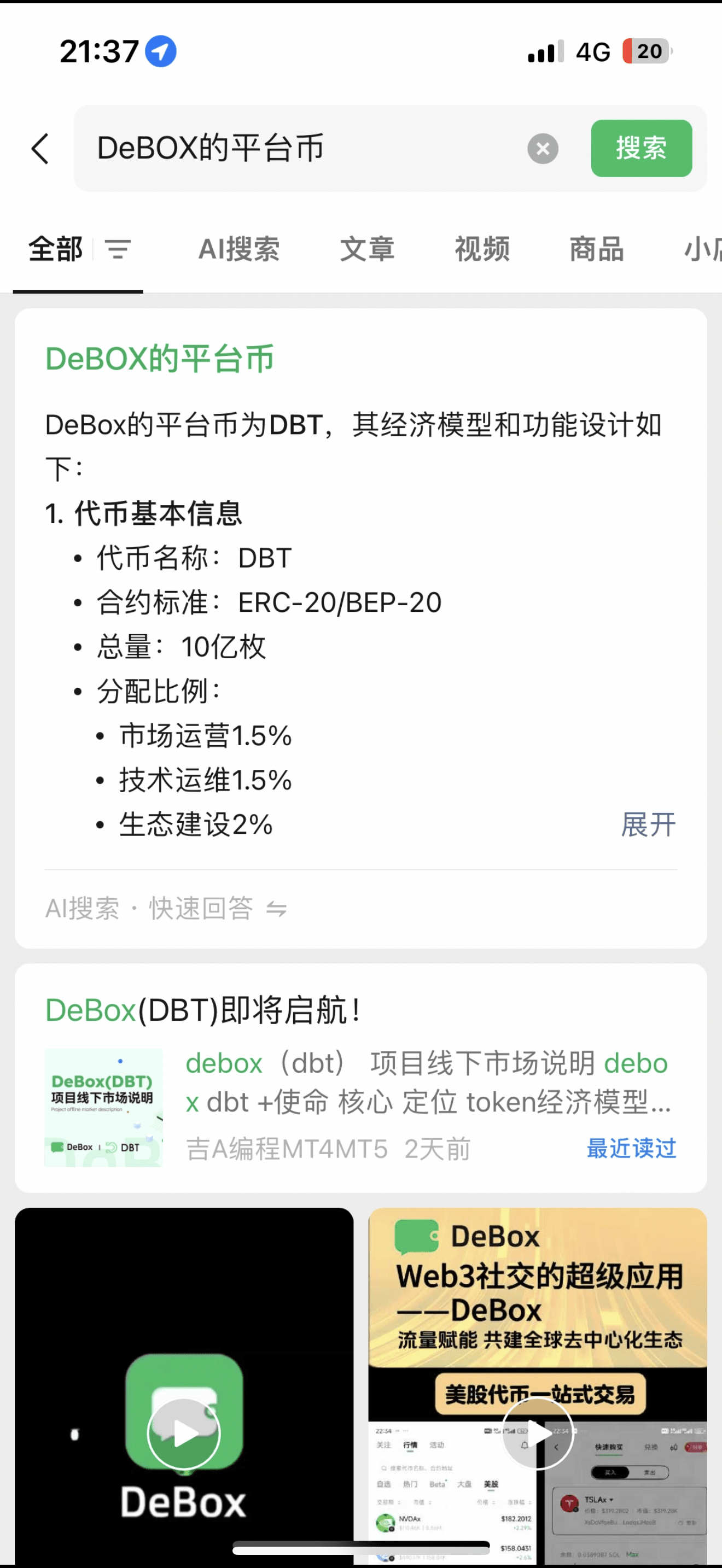Image resolution: width=722 pixels, height=1568 pixels.
Task: Open the AI搜索 · 快速回答 switch link
Action: pos(166,908)
